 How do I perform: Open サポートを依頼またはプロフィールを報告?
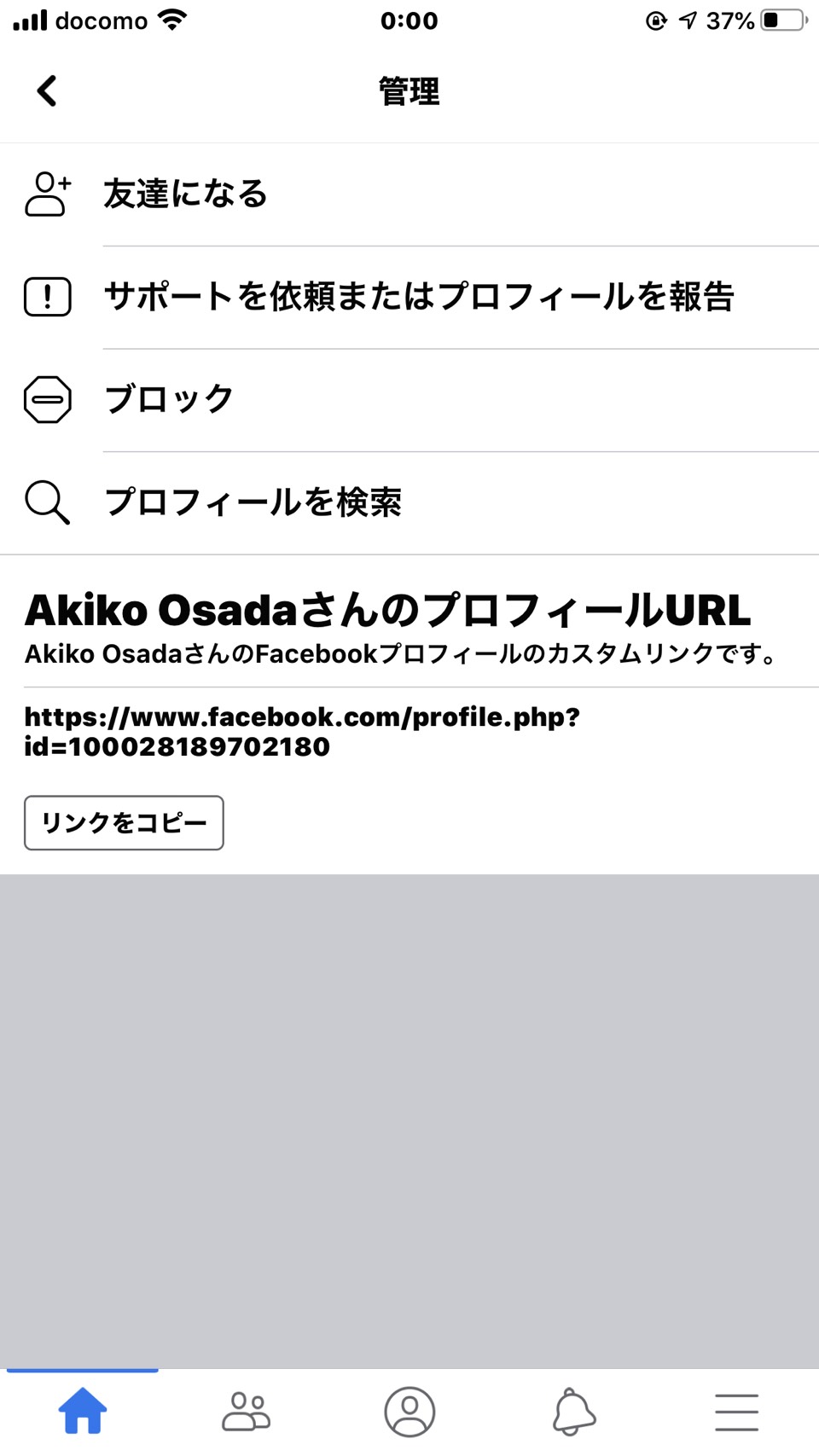pyautogui.click(x=409, y=297)
